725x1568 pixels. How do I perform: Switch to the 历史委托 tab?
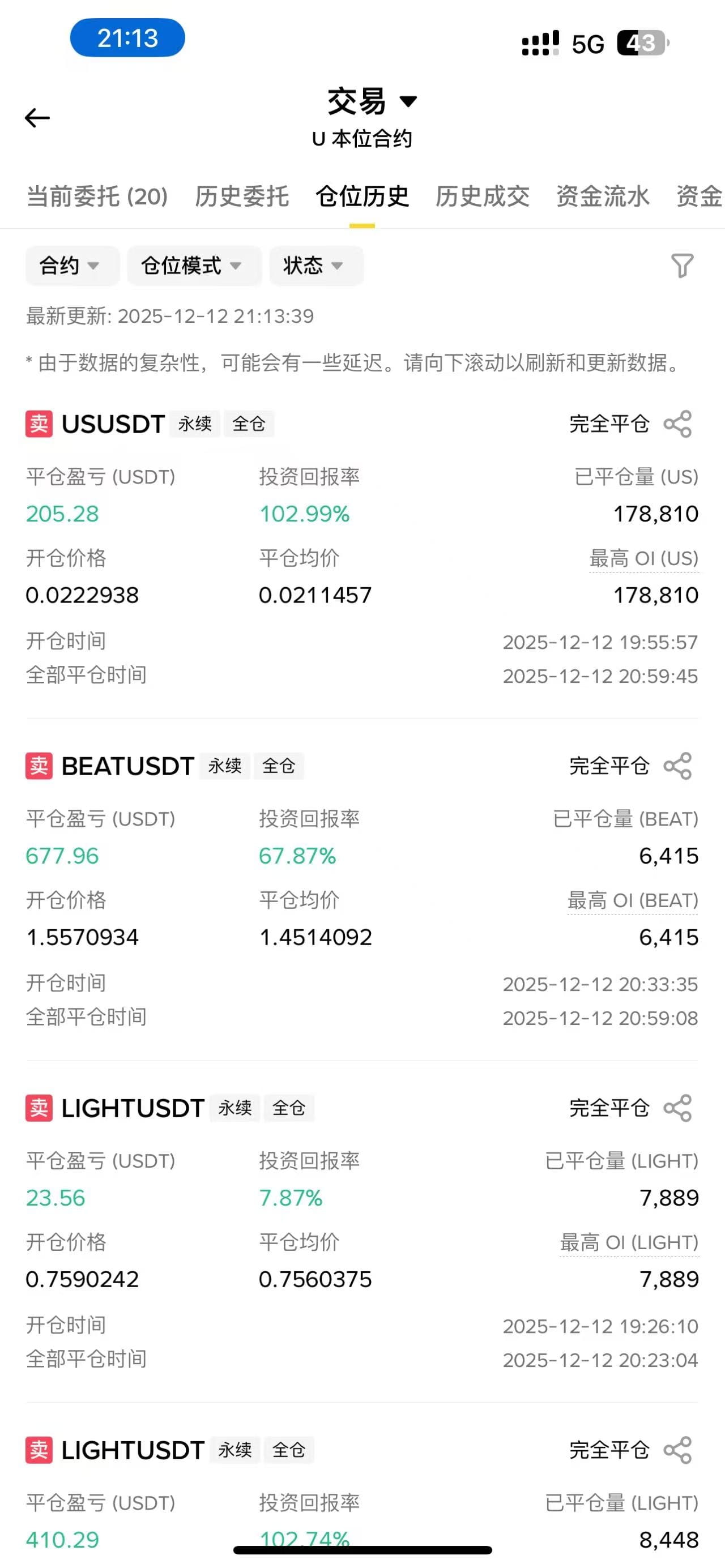(242, 196)
